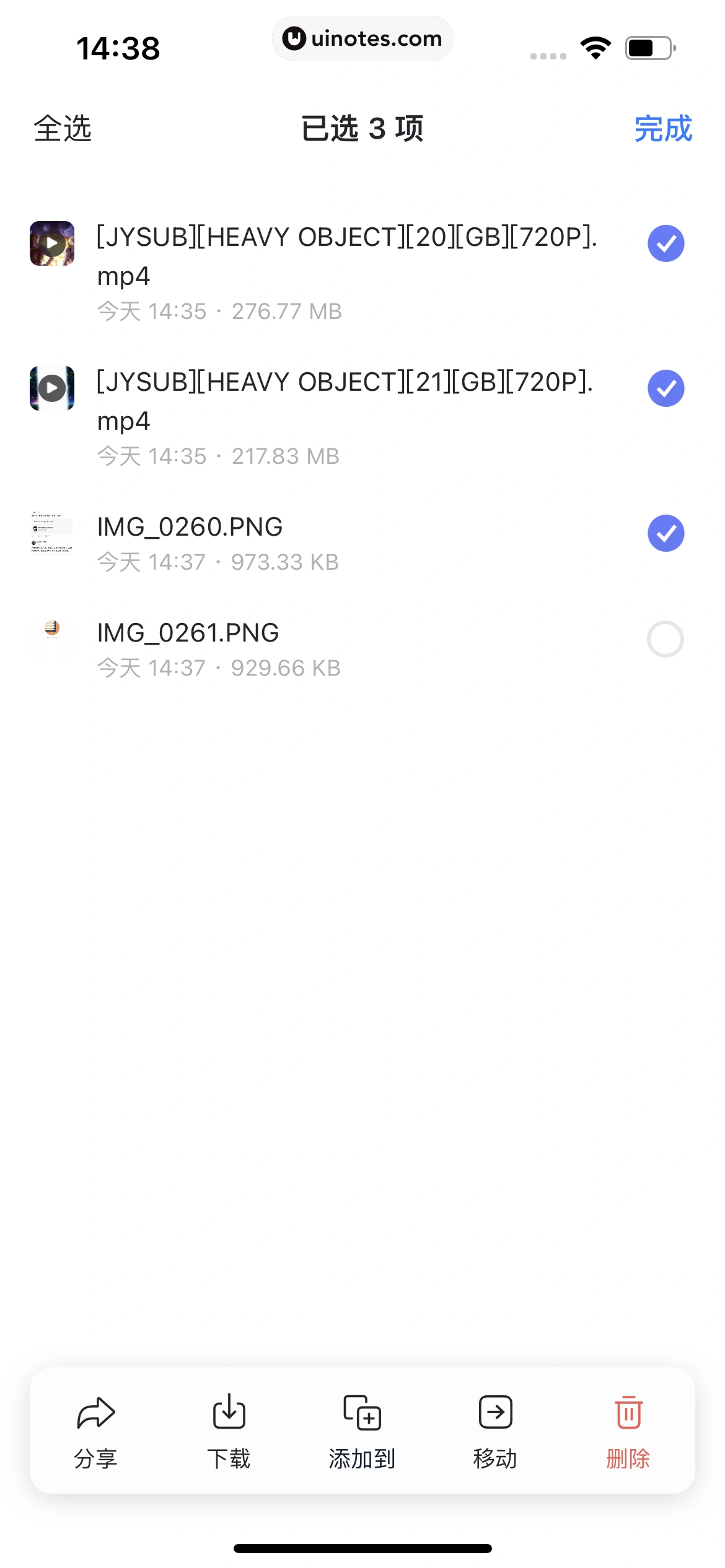Screen dimensions: 725x1568
Task: Open the IMG_0260.PNG thumbnail
Action: tap(51, 533)
